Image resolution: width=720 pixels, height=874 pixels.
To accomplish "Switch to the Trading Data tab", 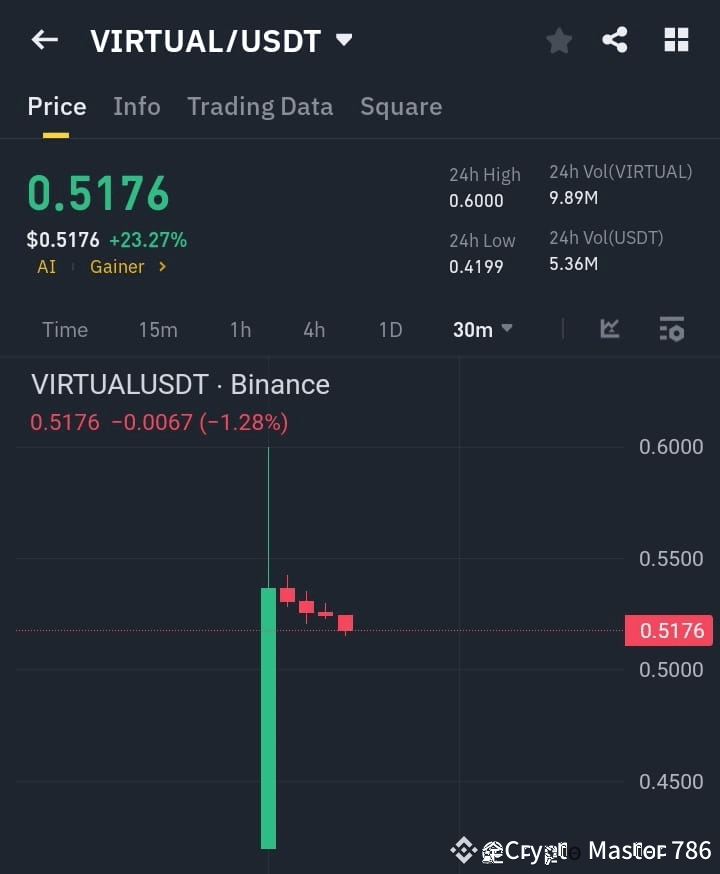I will tap(260, 106).
